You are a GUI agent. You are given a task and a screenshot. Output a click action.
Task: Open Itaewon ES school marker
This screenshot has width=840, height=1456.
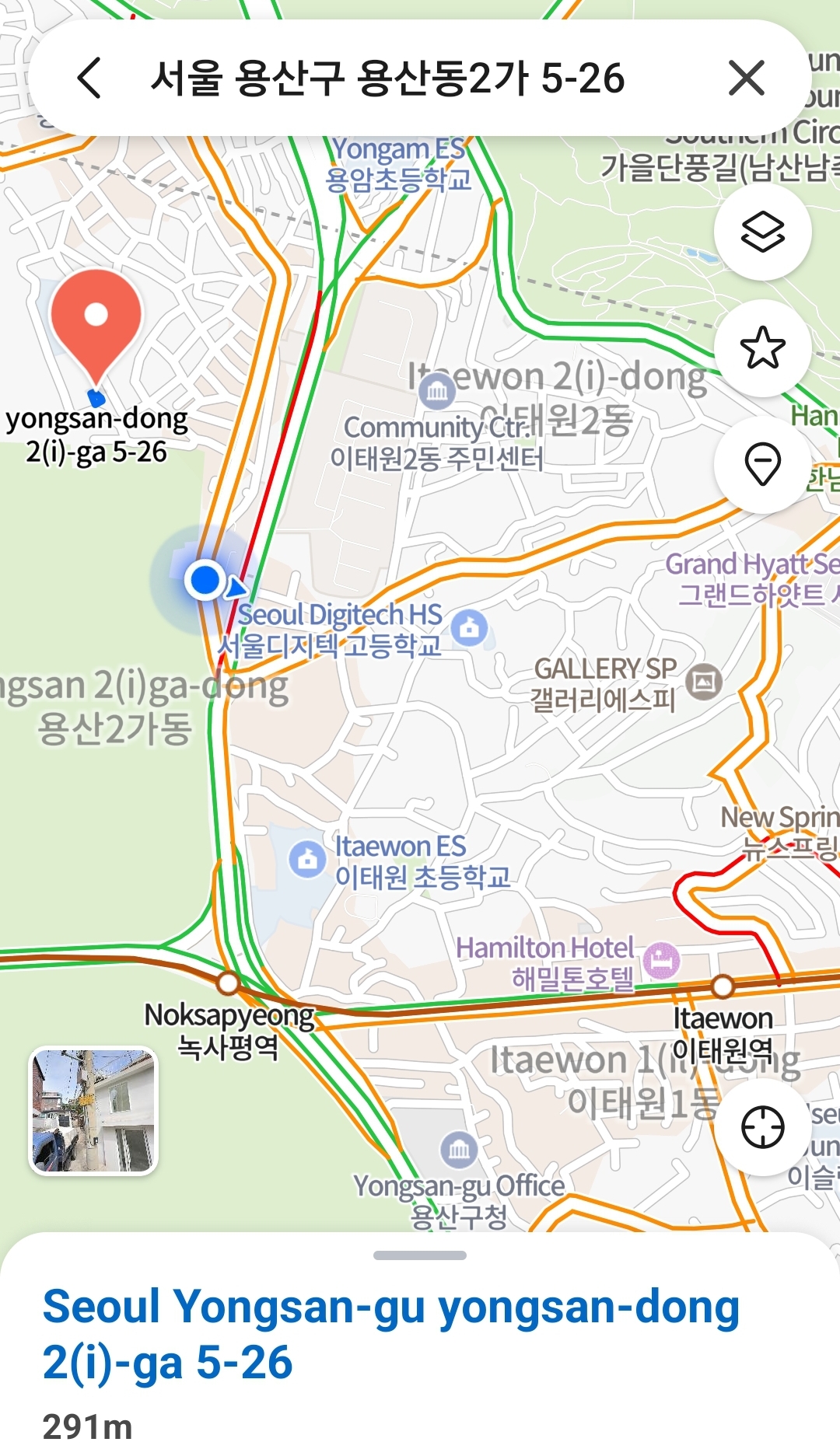pos(308,860)
